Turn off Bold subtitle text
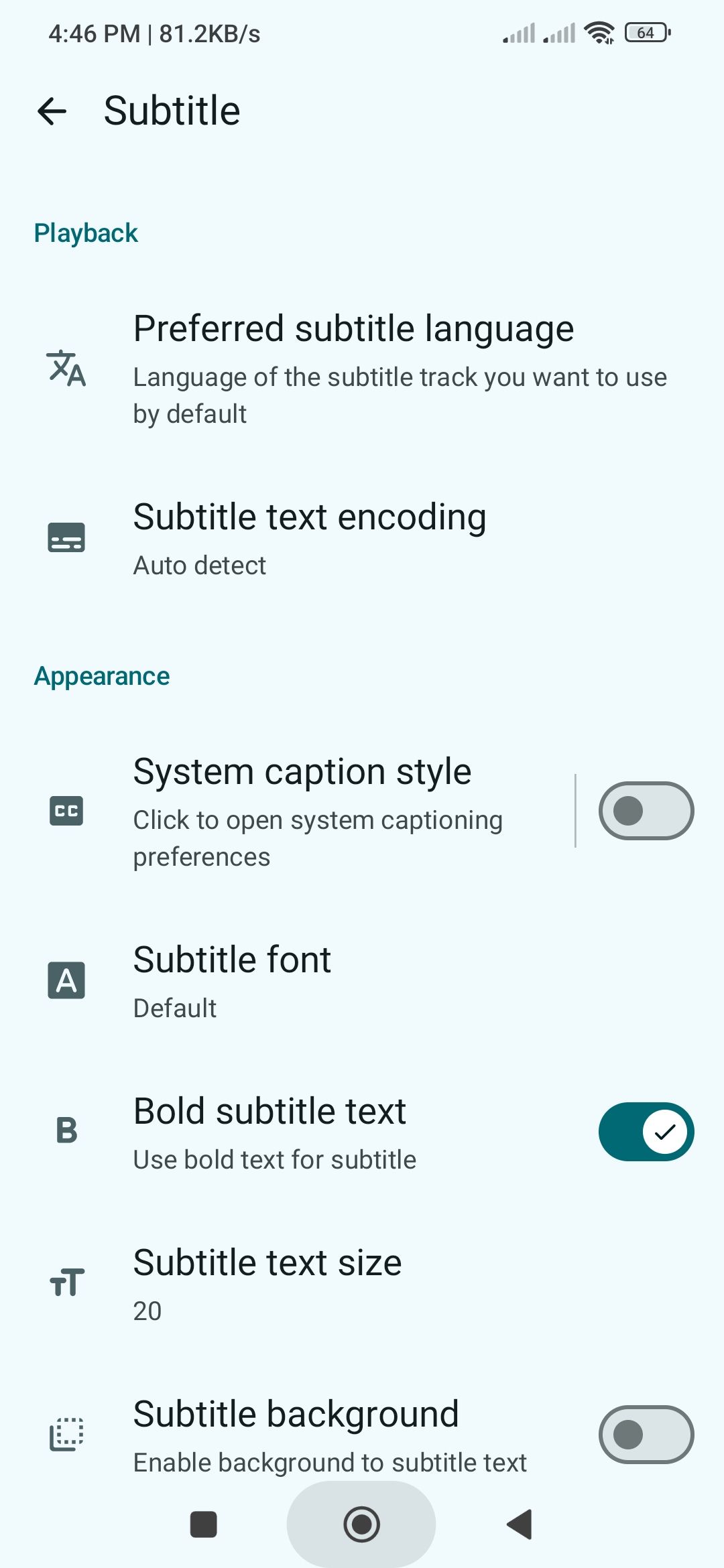This screenshot has width=724, height=1568. [646, 1132]
